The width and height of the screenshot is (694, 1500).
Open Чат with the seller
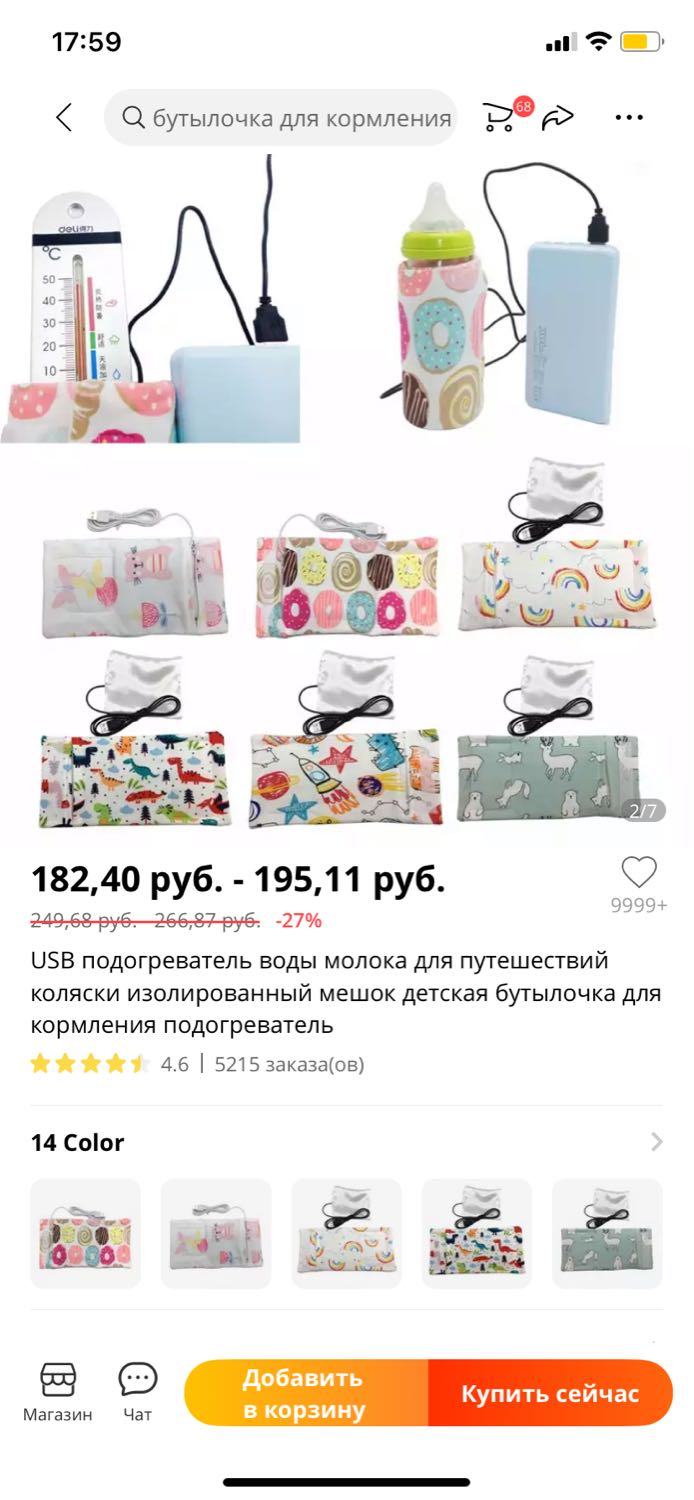(138, 1392)
